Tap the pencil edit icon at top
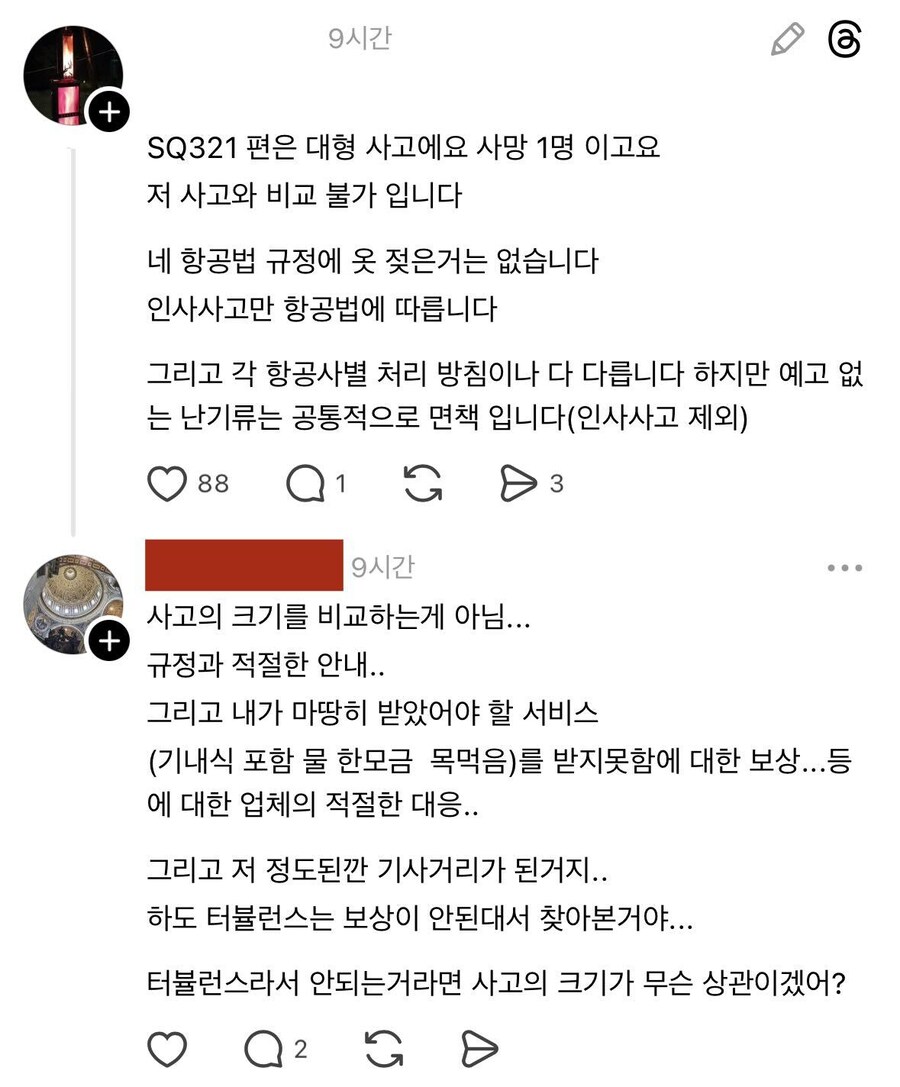Image resolution: width=900 pixels, height=1087 pixels. pyautogui.click(x=788, y=40)
